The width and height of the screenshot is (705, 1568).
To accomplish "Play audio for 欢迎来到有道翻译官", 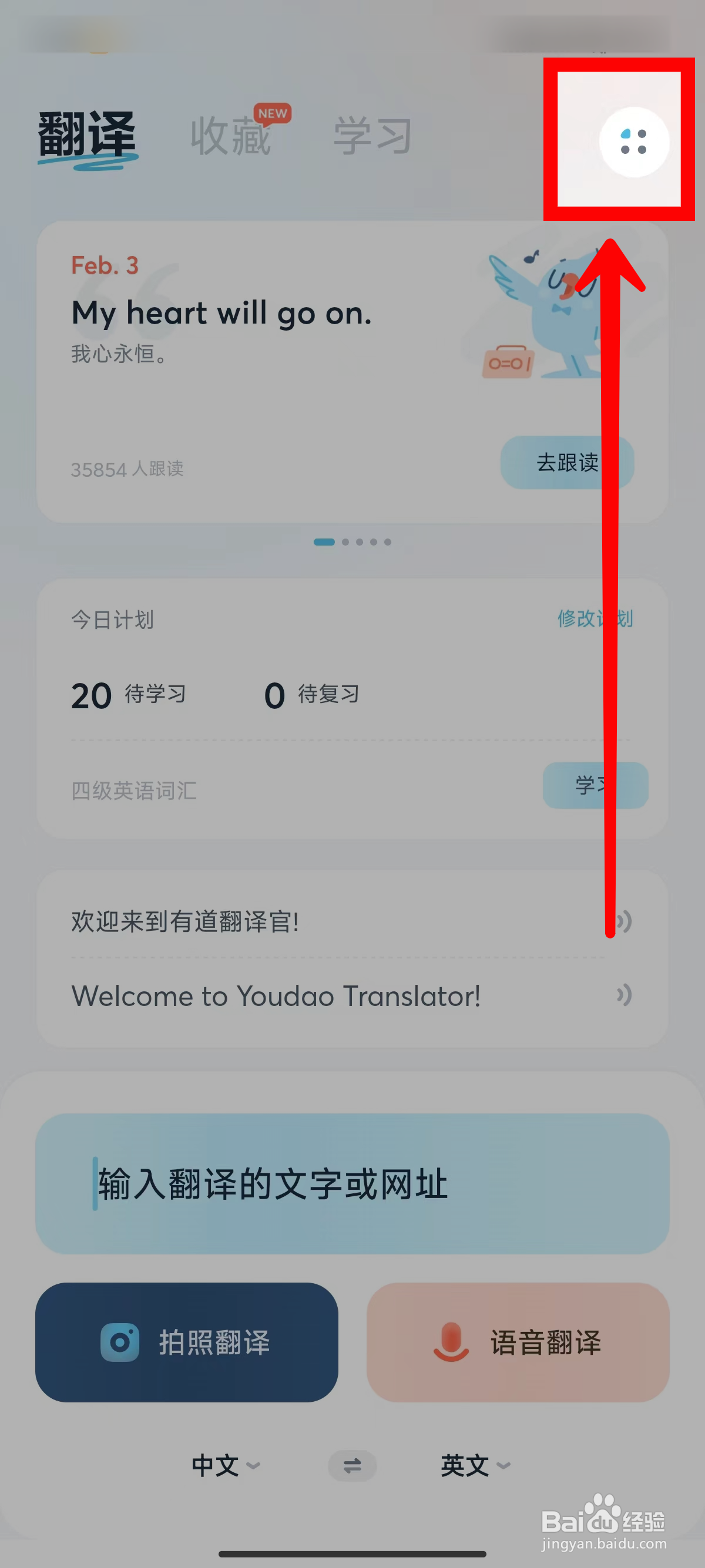I will click(625, 921).
